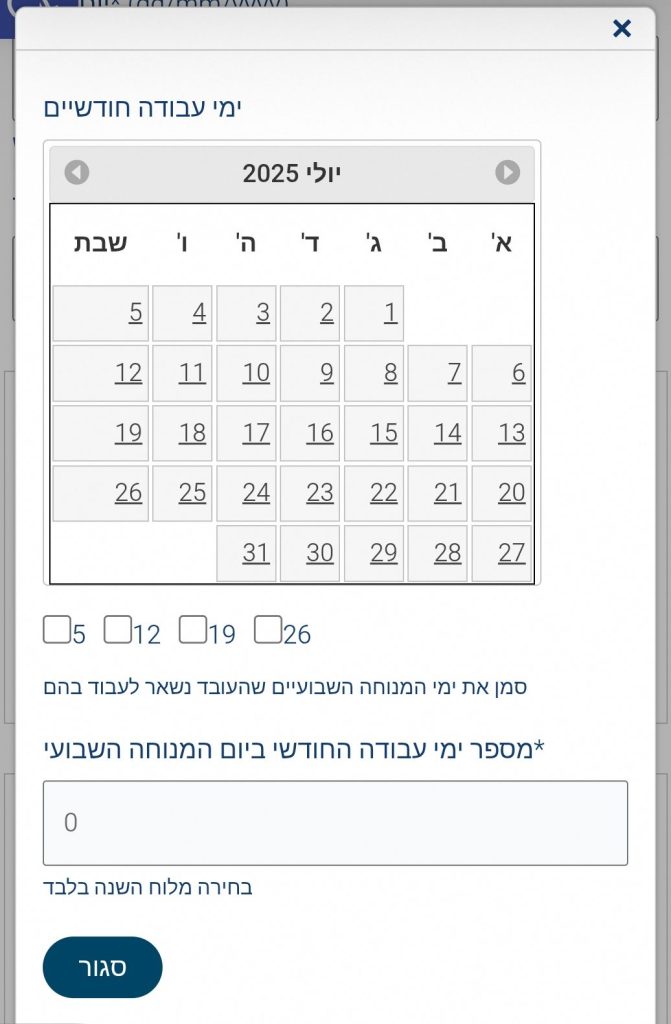671x1024 pixels.
Task: Close the dialog with the X icon
Action: coord(622,28)
